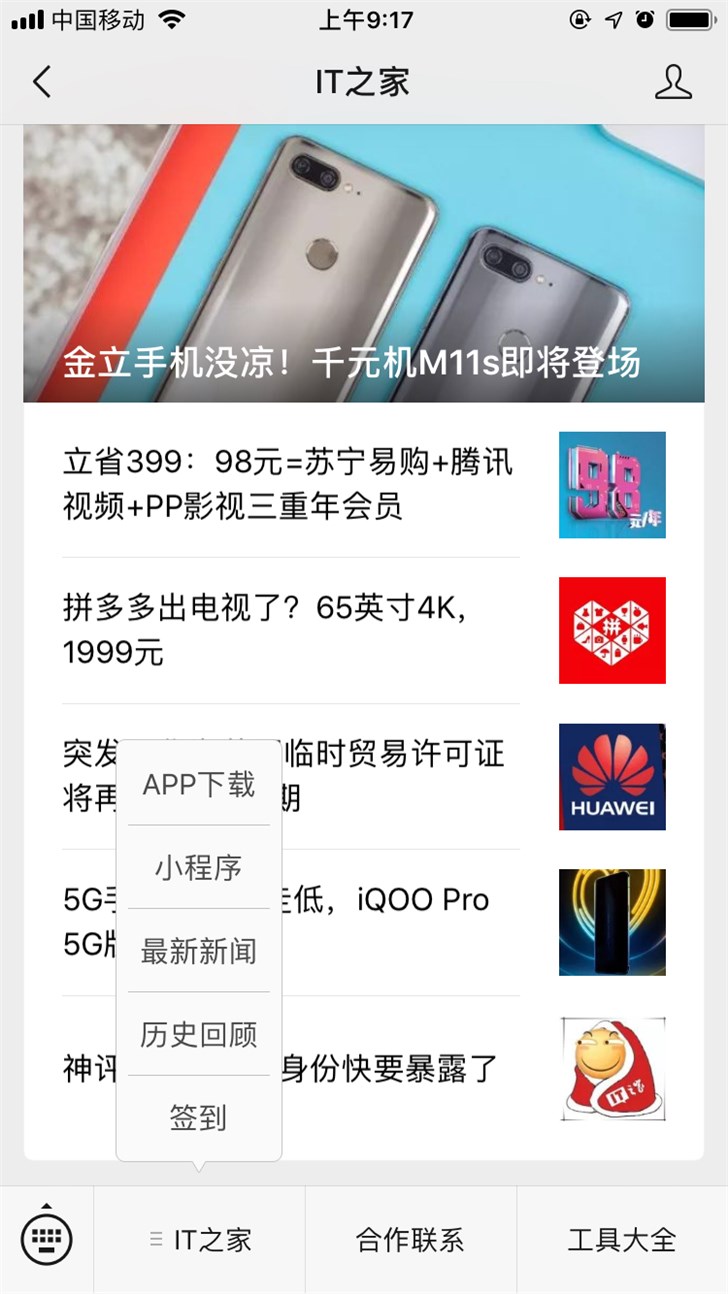Switch to keyboard input mode
The height and width of the screenshot is (1294, 728).
pos(47,1240)
